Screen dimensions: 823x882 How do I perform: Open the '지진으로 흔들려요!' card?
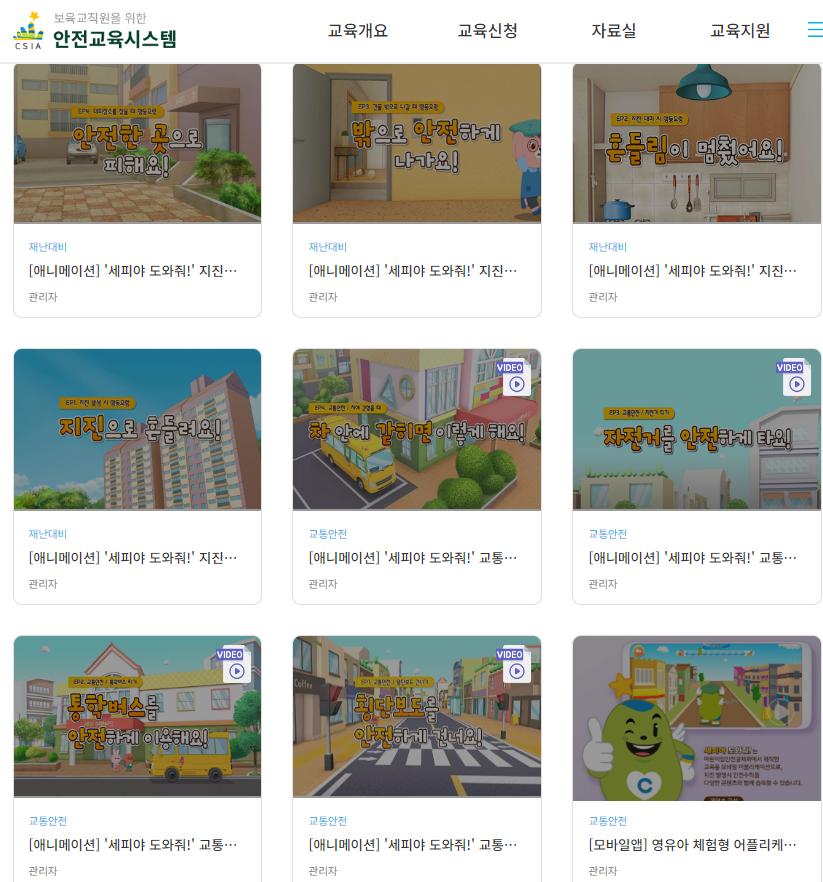tap(137, 430)
